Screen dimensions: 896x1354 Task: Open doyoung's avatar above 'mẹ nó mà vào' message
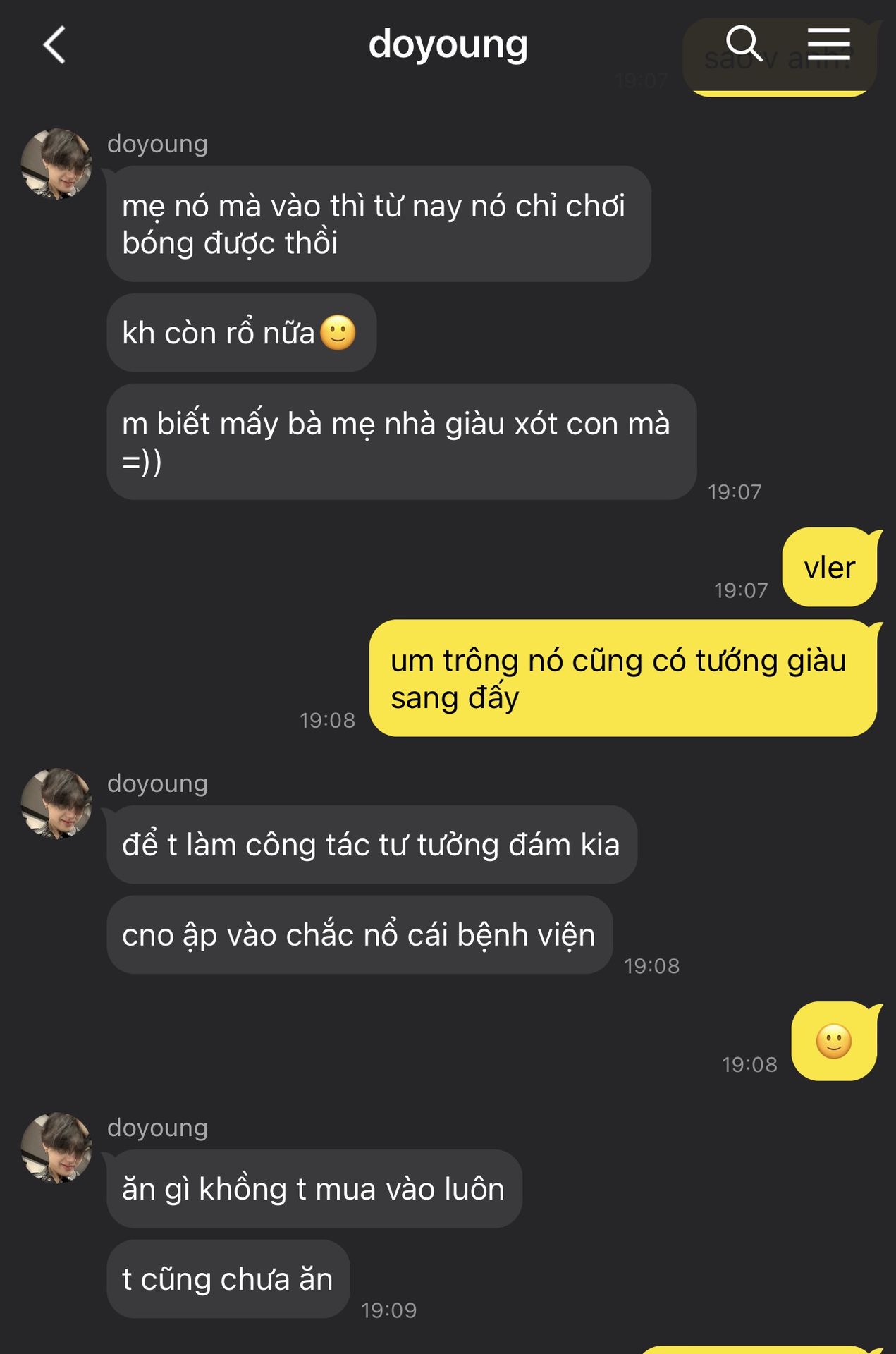coord(56,164)
